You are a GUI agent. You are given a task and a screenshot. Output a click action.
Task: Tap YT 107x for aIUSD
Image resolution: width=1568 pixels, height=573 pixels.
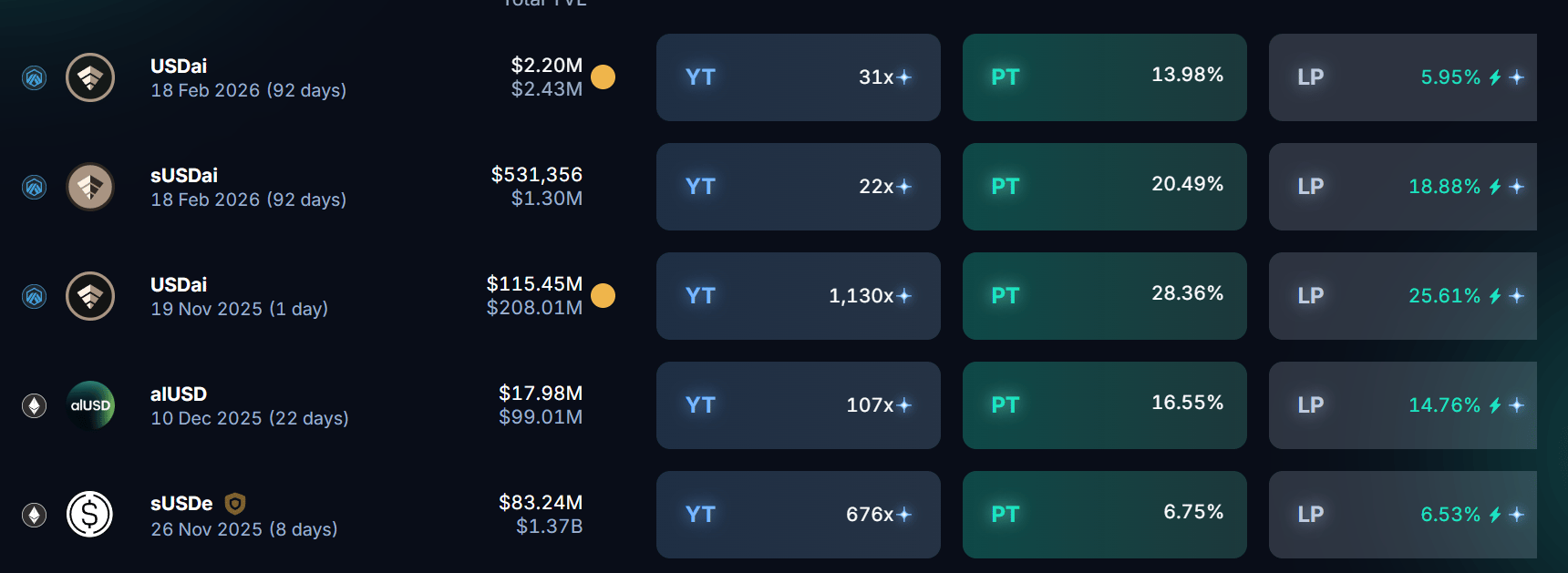tap(798, 405)
